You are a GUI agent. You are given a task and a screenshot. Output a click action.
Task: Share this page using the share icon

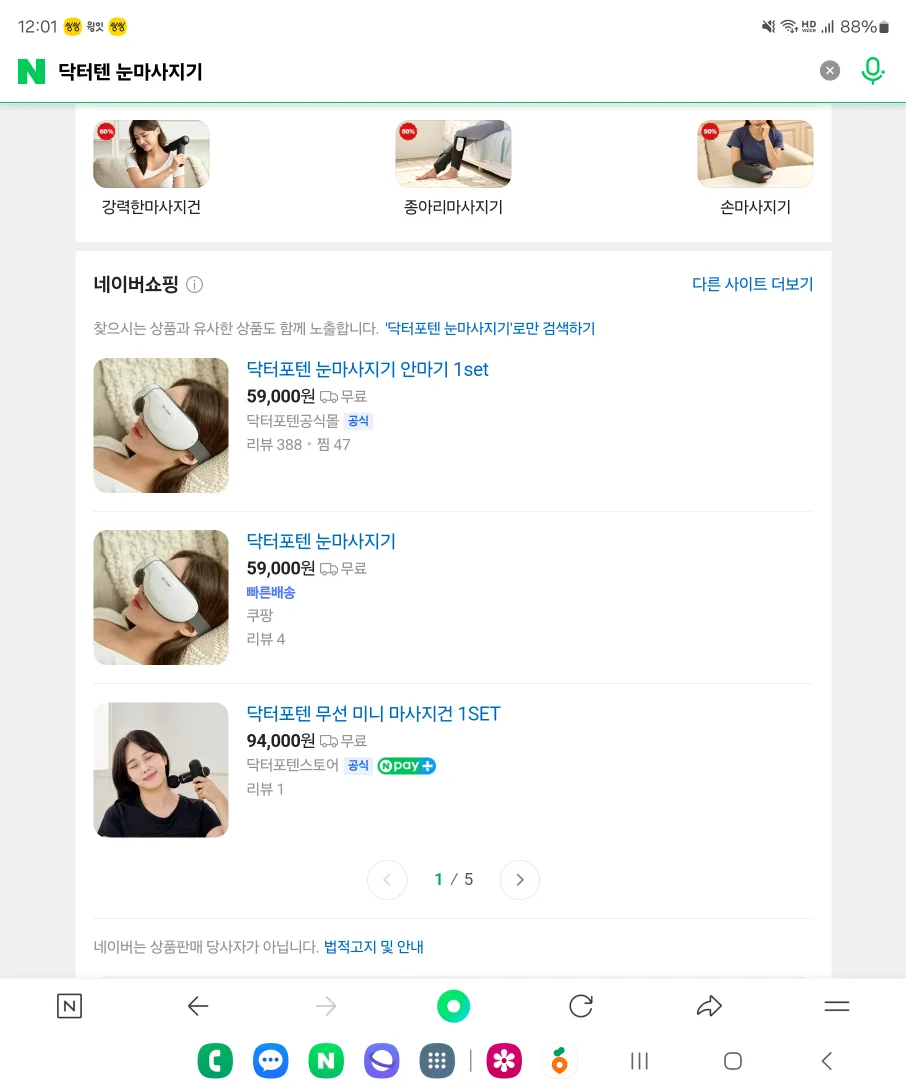tap(709, 1006)
